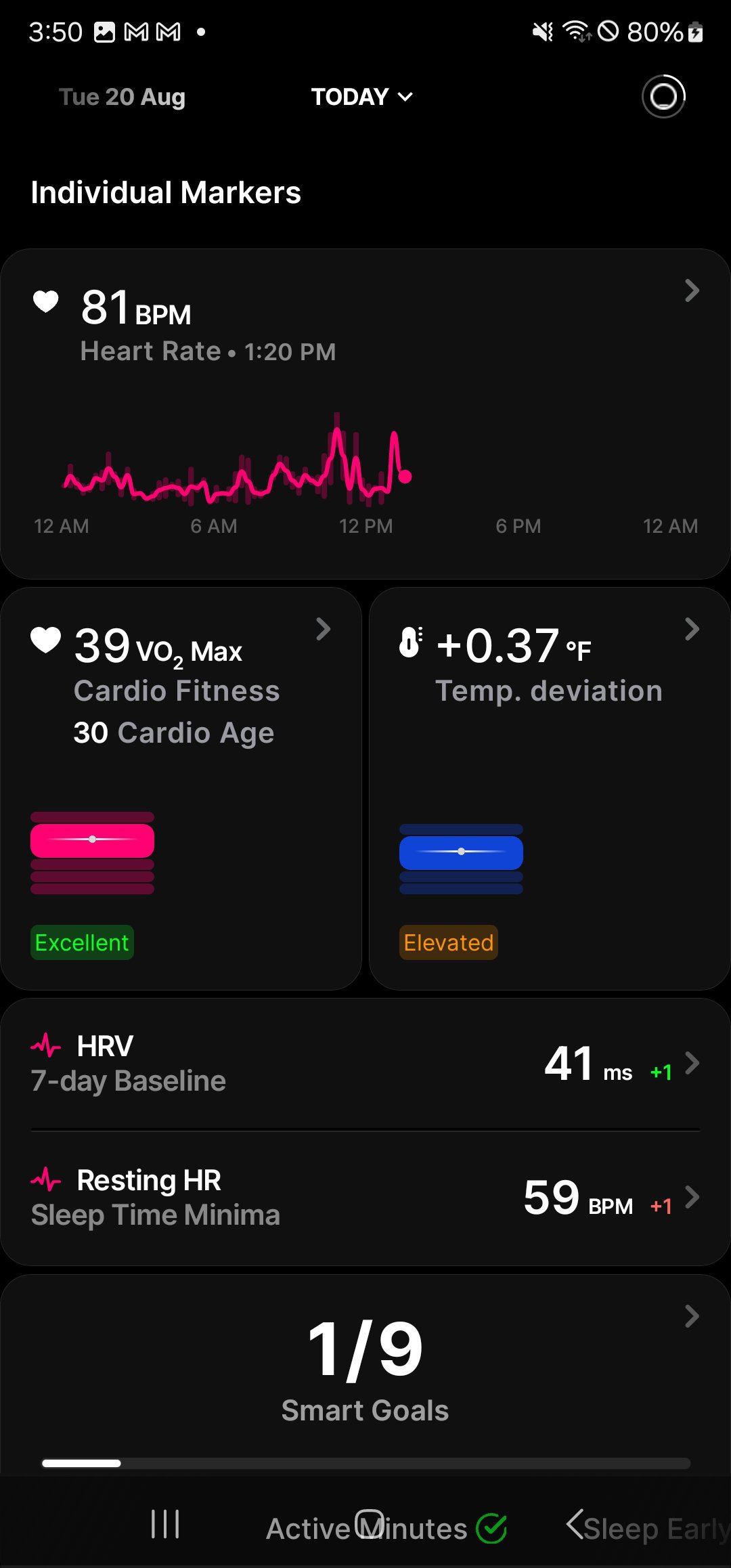
Task: Open the HRV 7-day Baseline row
Action: [x=365, y=1064]
